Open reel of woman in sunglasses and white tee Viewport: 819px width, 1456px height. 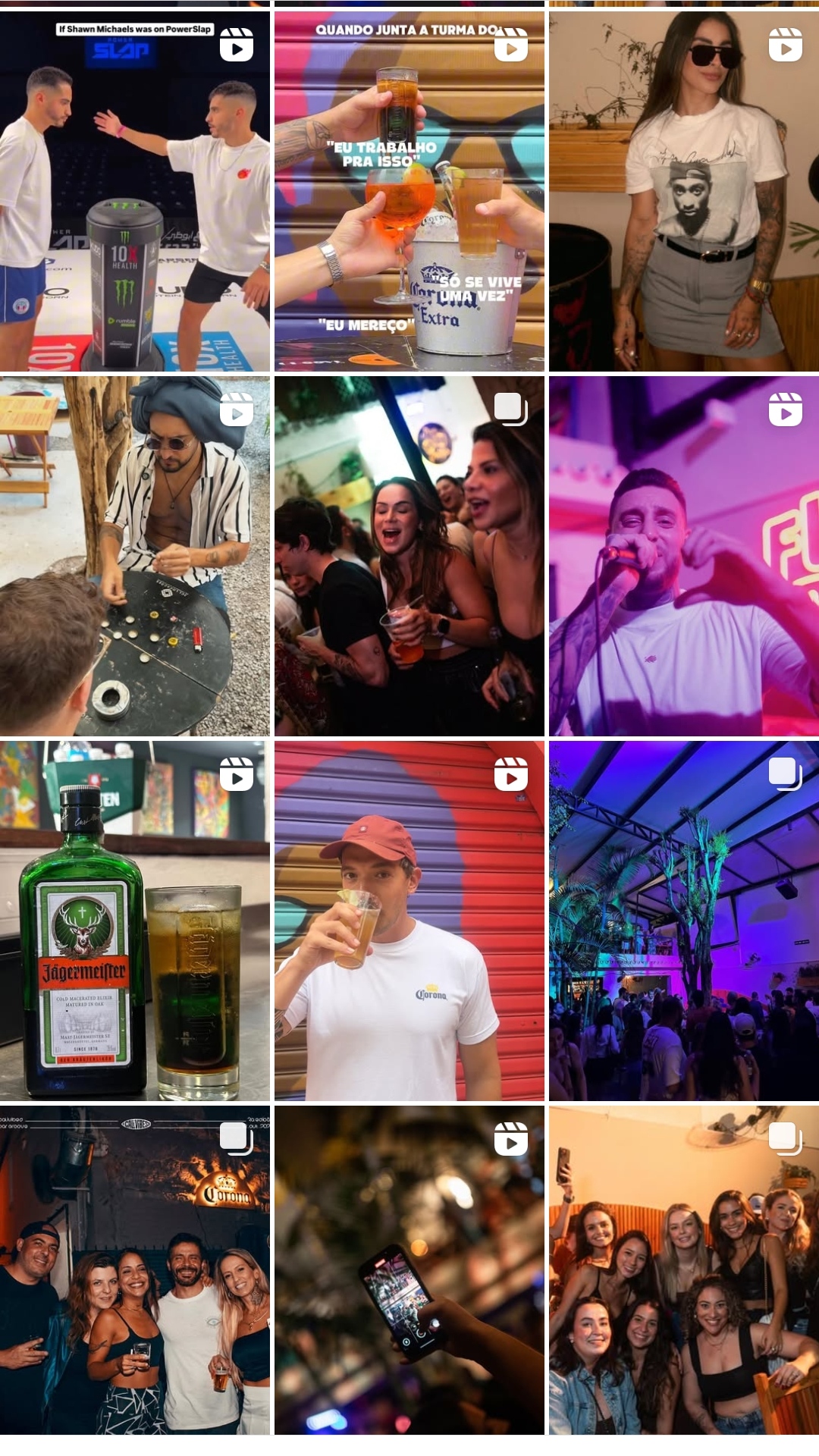(x=684, y=191)
